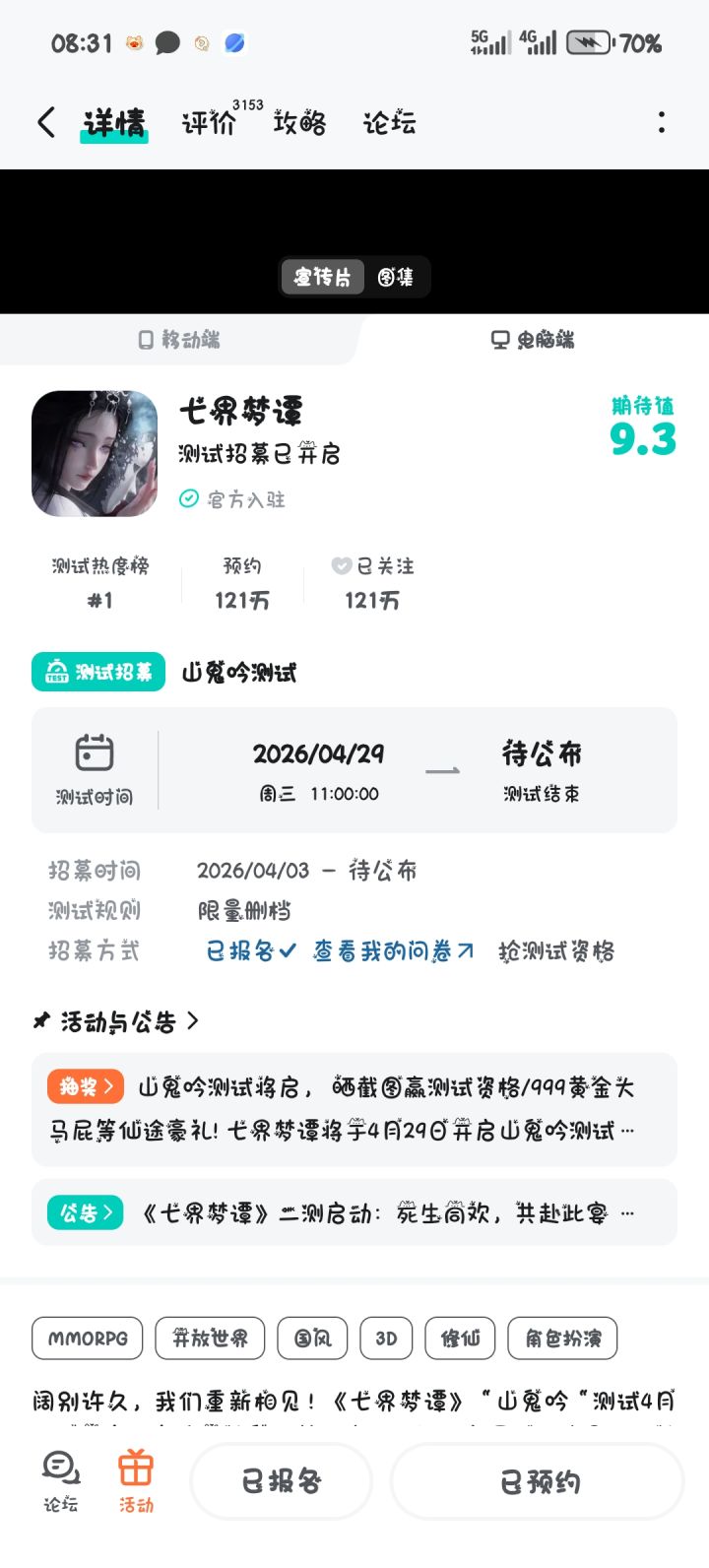Go back using the top-left arrow

(x=46, y=122)
